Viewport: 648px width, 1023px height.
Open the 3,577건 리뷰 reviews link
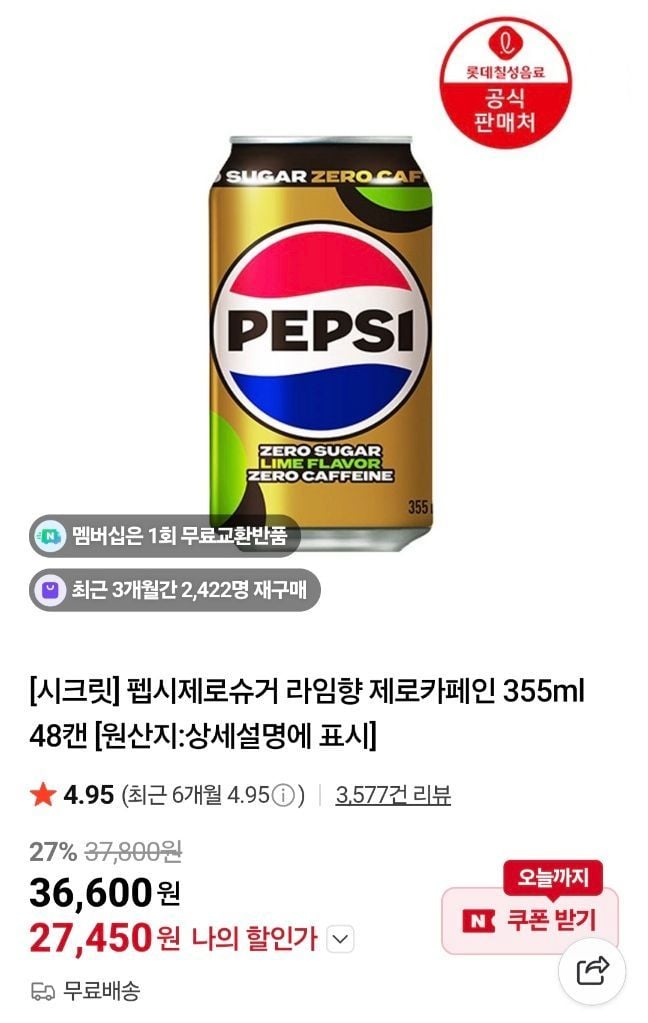[x=393, y=796]
